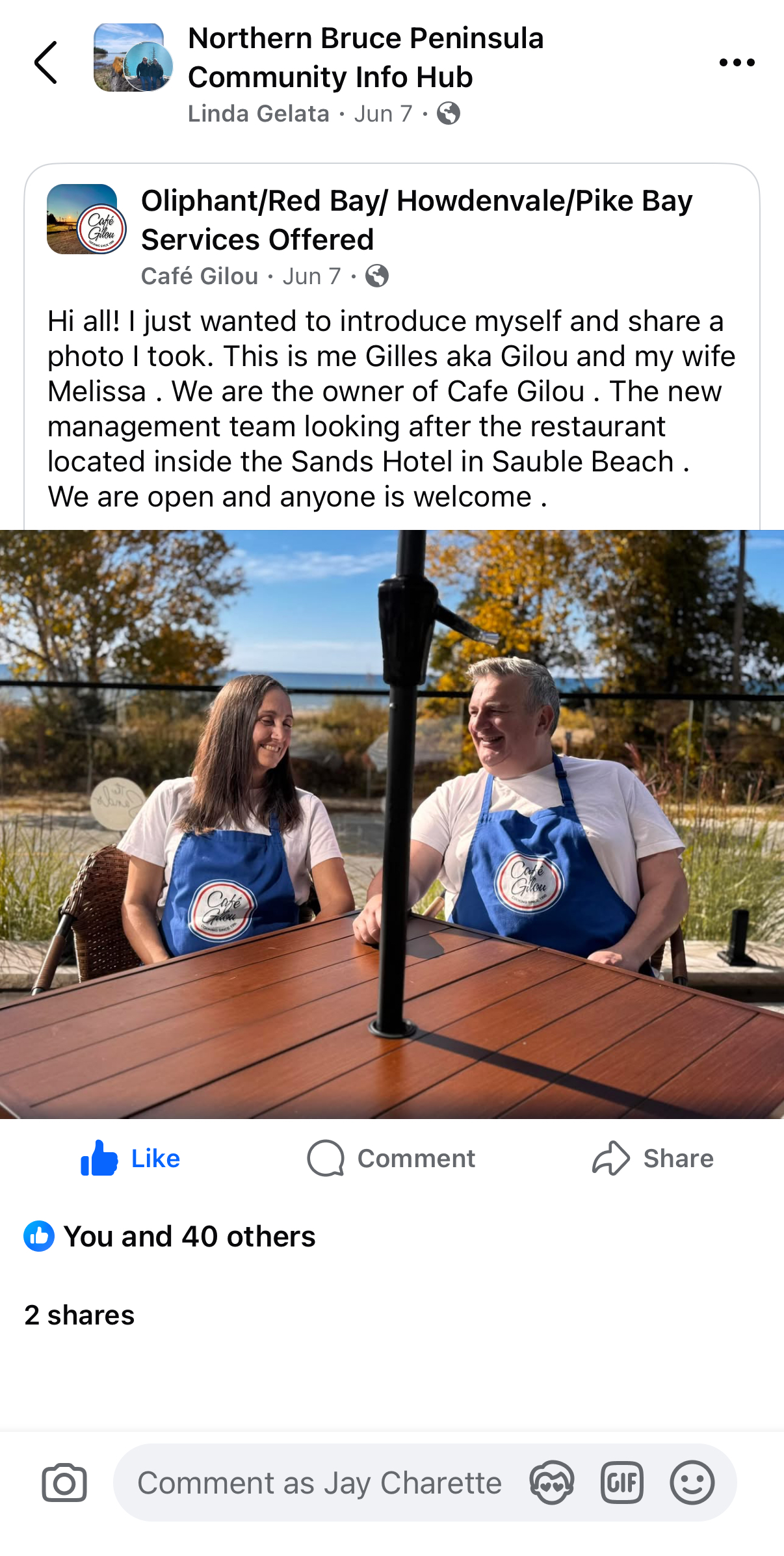Open the avatar sticker picker
This screenshot has height=1556, width=784.
[x=552, y=1483]
